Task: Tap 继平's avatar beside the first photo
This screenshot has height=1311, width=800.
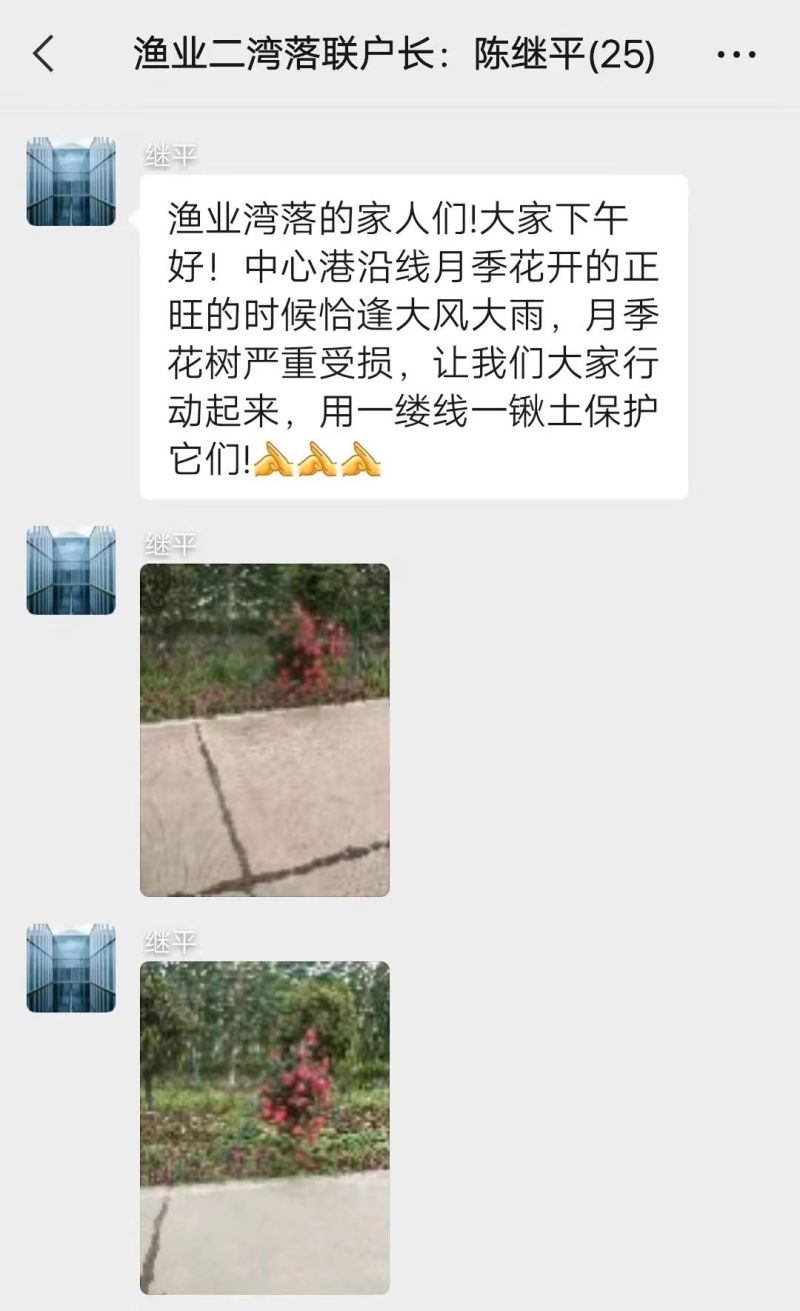Action: (x=71, y=570)
